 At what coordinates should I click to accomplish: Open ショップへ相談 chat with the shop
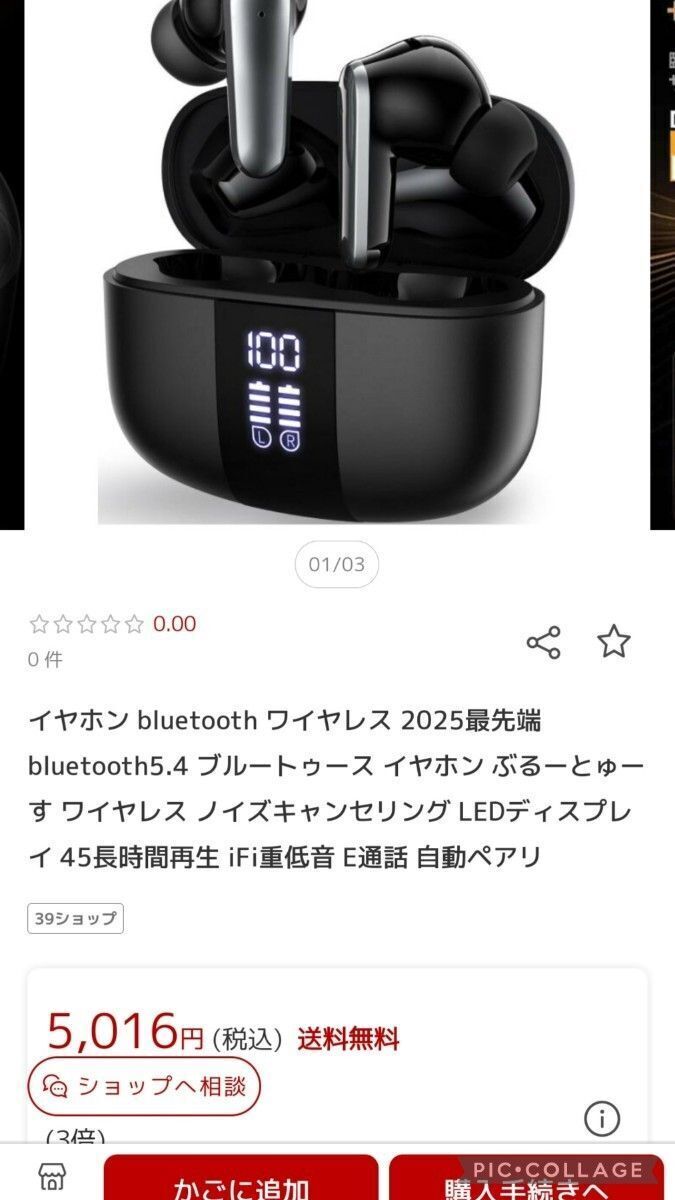click(x=144, y=1086)
